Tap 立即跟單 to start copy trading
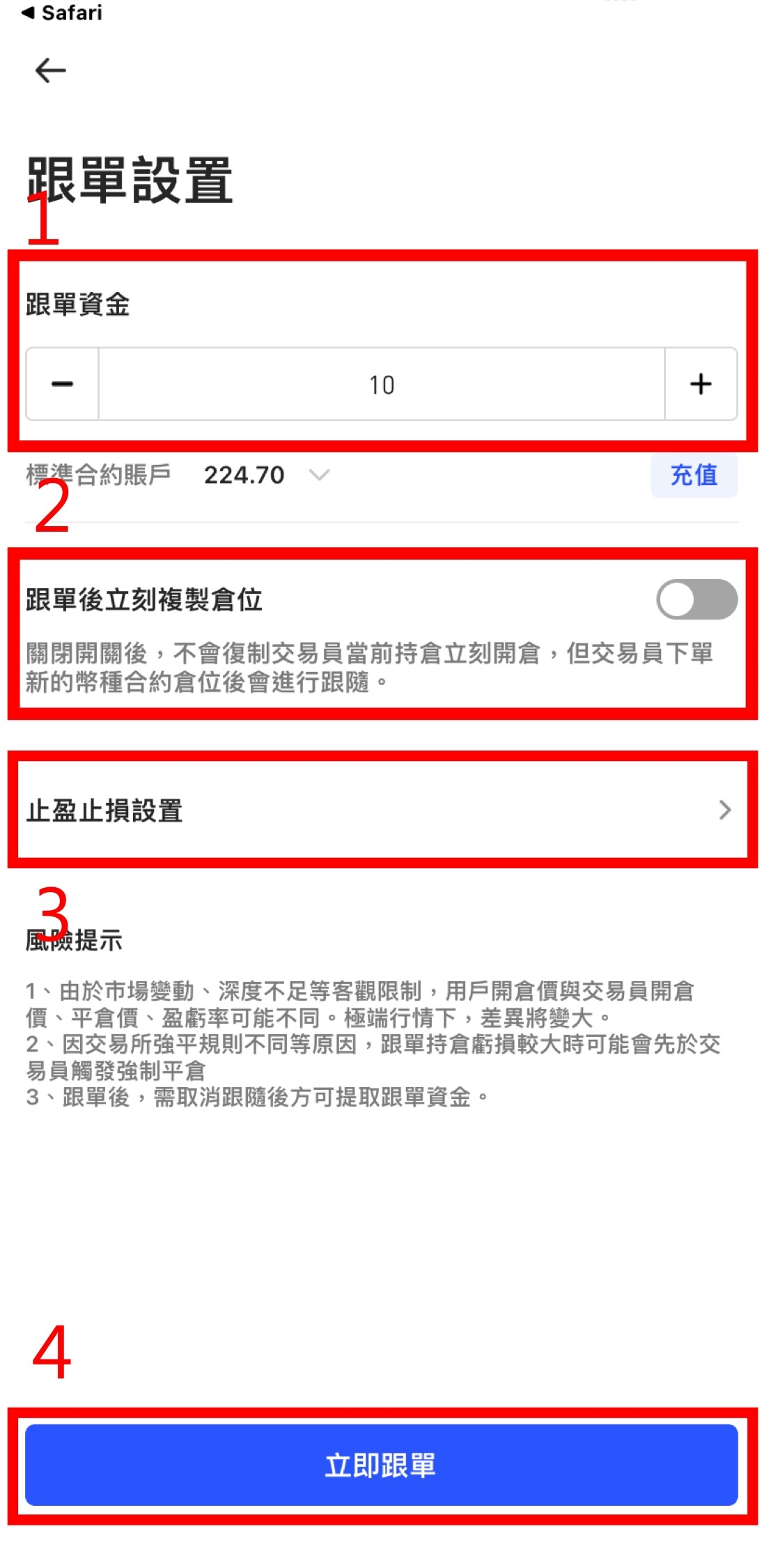Image resolution: width=762 pixels, height=1568 pixels. pyautogui.click(x=381, y=1465)
